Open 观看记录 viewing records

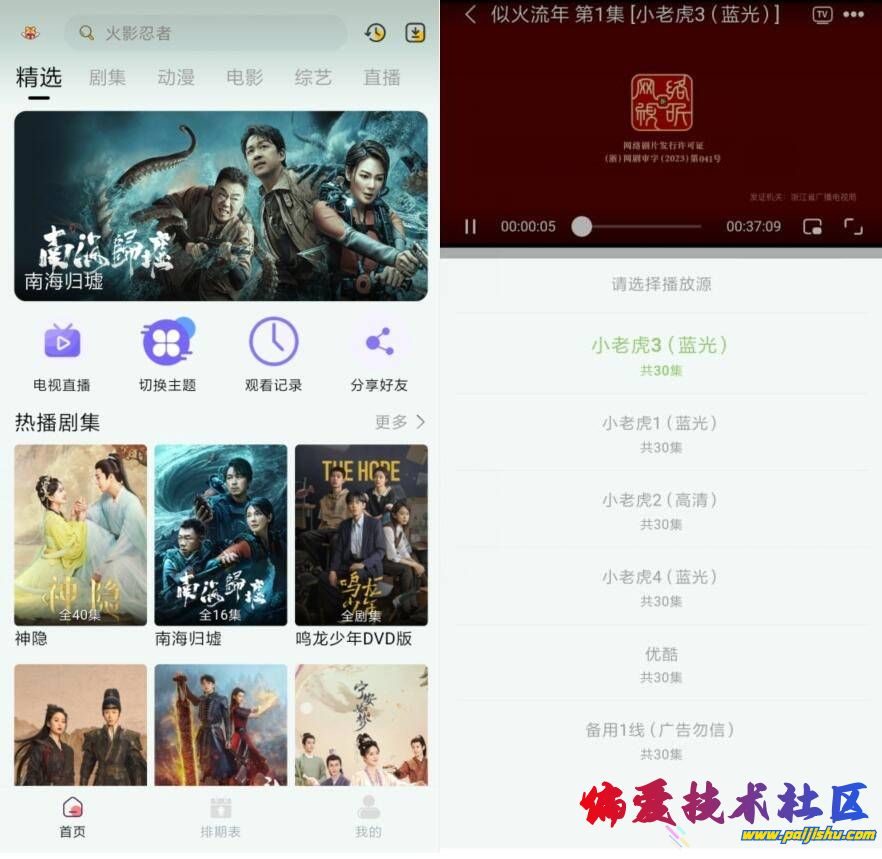(273, 355)
